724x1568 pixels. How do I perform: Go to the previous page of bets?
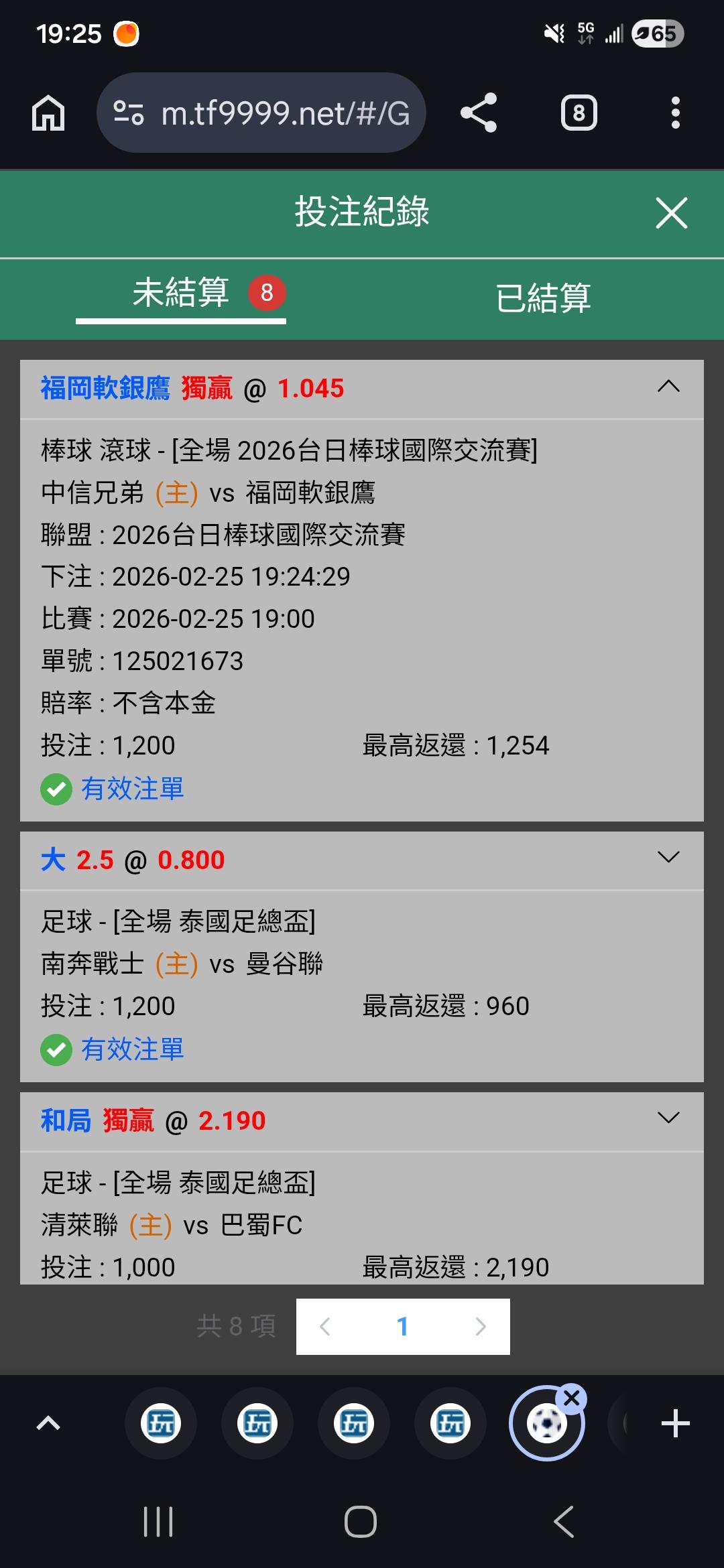325,1326
